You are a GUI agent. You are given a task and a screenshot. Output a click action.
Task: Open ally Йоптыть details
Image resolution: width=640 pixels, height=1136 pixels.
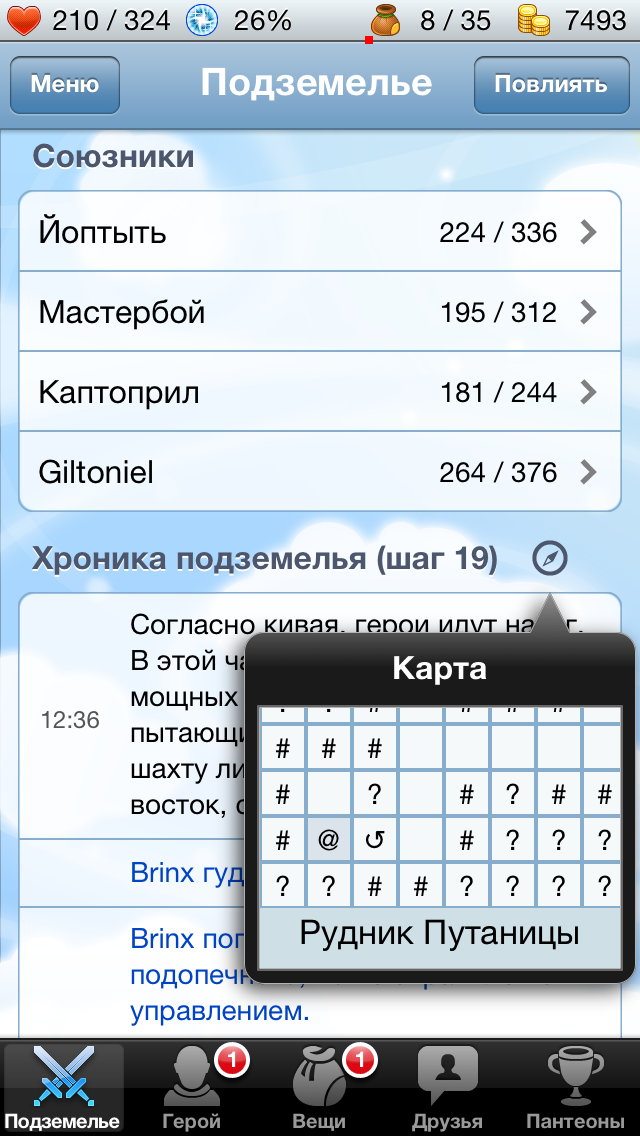(x=320, y=232)
